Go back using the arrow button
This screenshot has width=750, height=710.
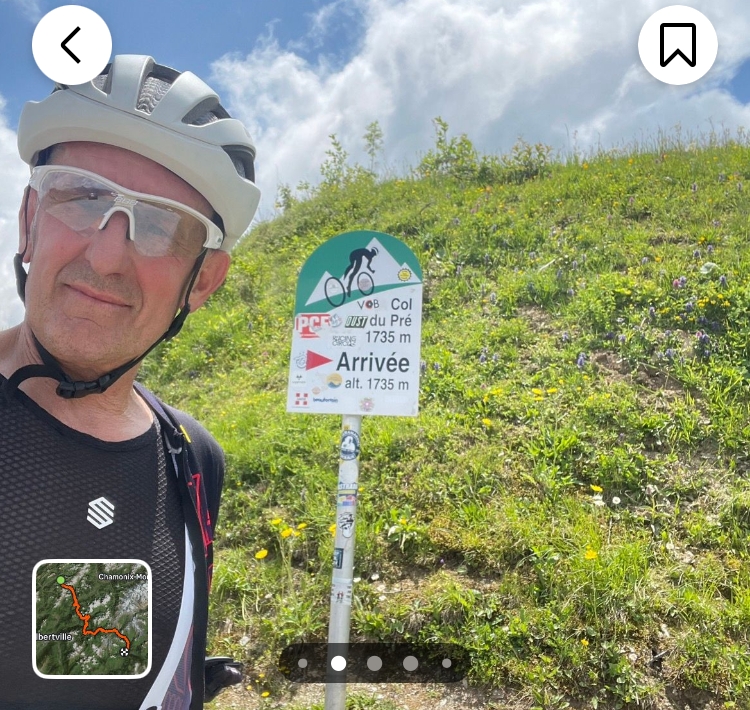point(71,45)
